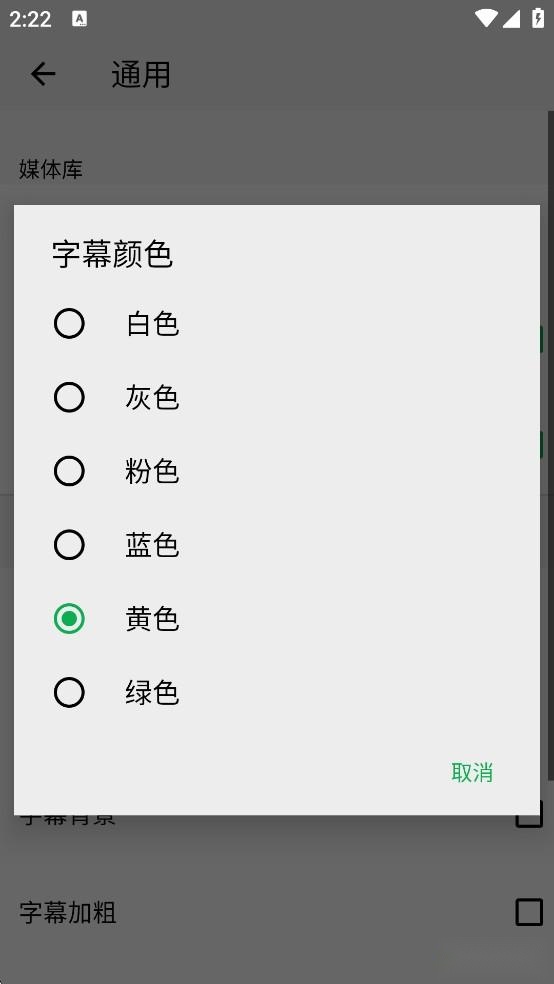Set subtitle color to 蓝色
The width and height of the screenshot is (554, 984).
click(x=277, y=545)
